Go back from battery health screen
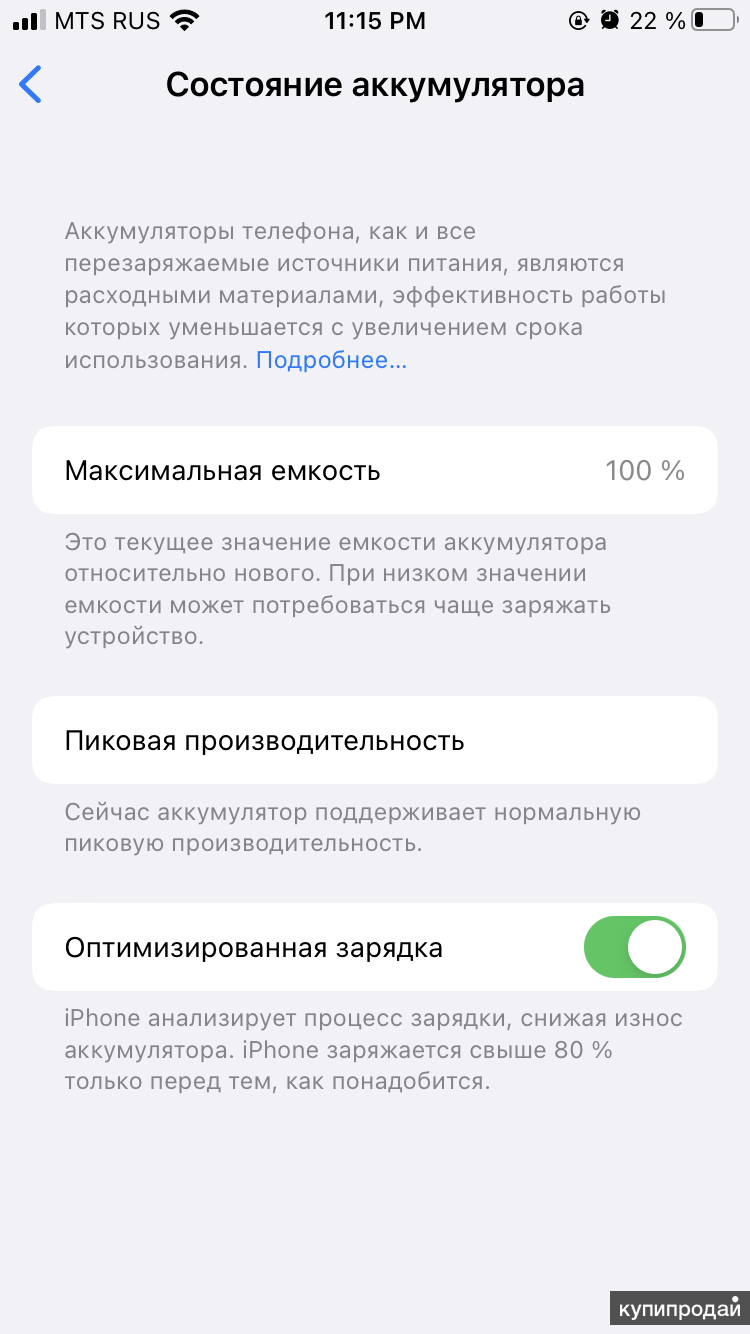 click(x=31, y=85)
